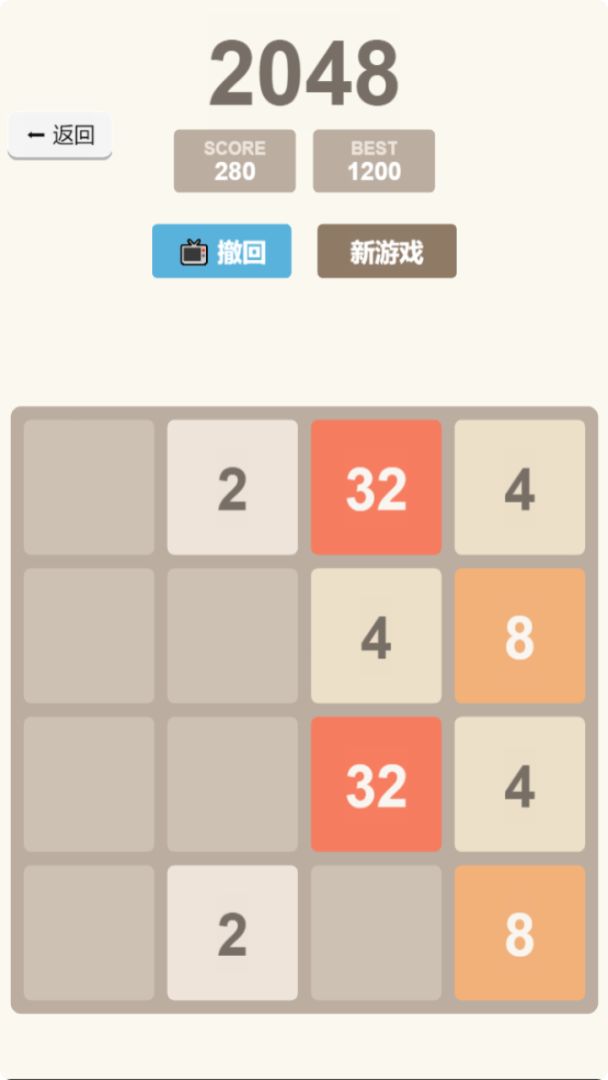The image size is (608, 1080).
Task: Undo the last move with 撤回
Action: tap(222, 251)
